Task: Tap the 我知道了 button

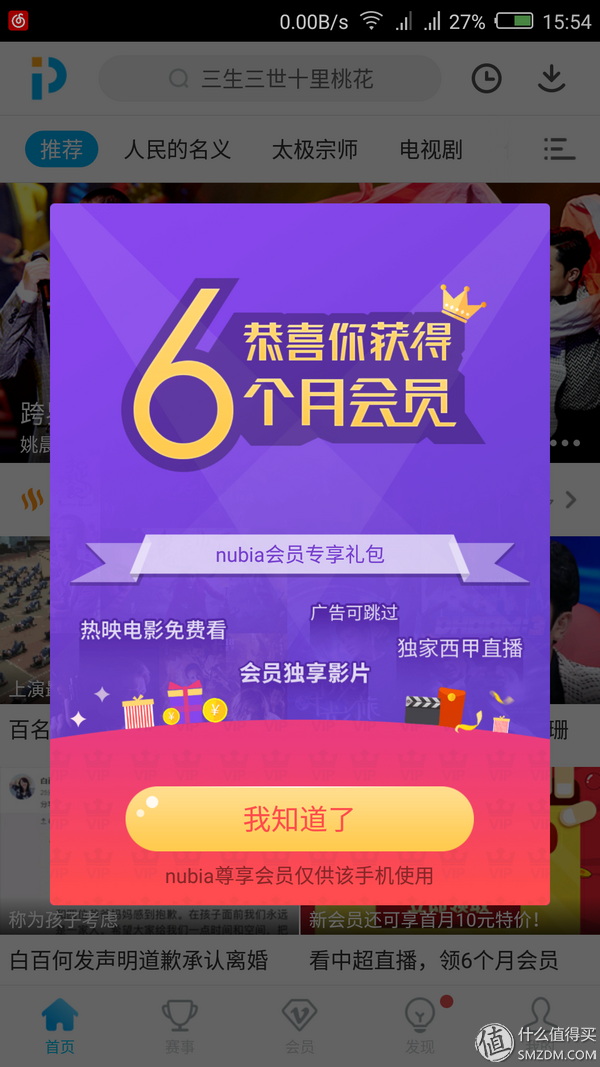Action: [299, 819]
